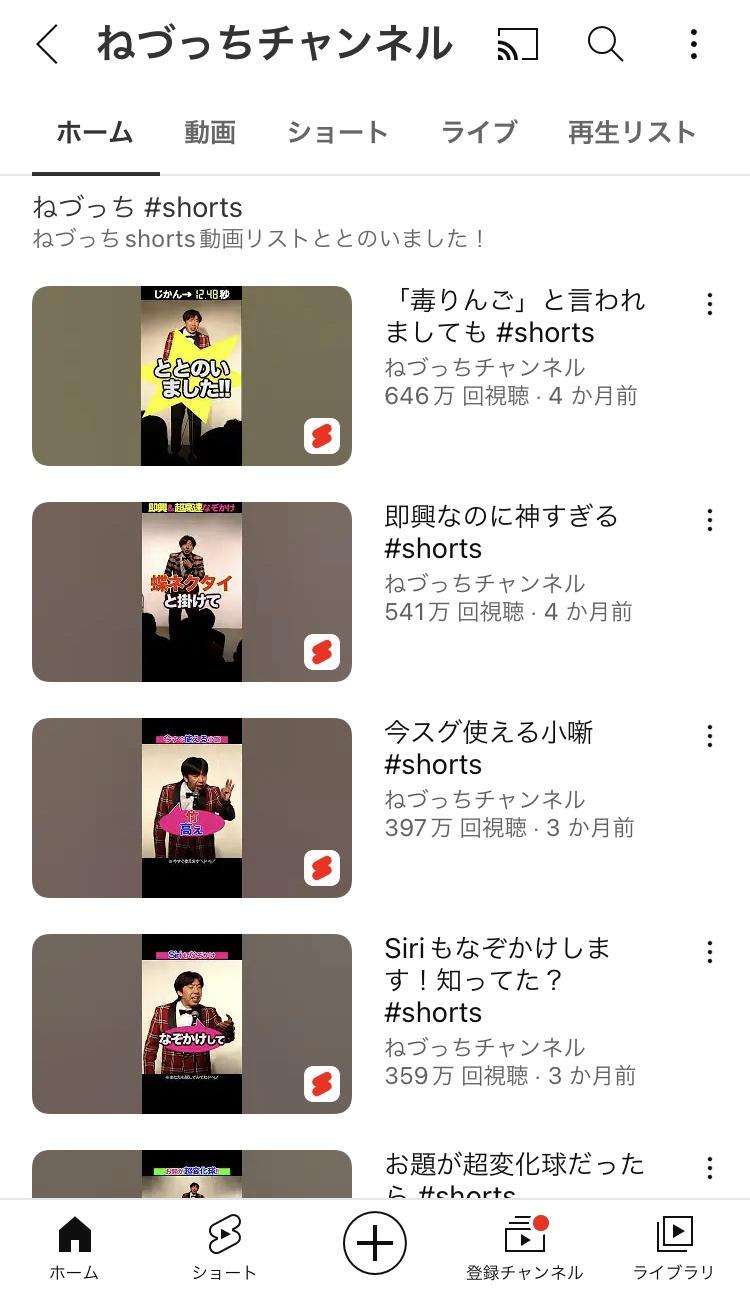Search within the channel
The width and height of the screenshot is (750, 1294).
605,45
